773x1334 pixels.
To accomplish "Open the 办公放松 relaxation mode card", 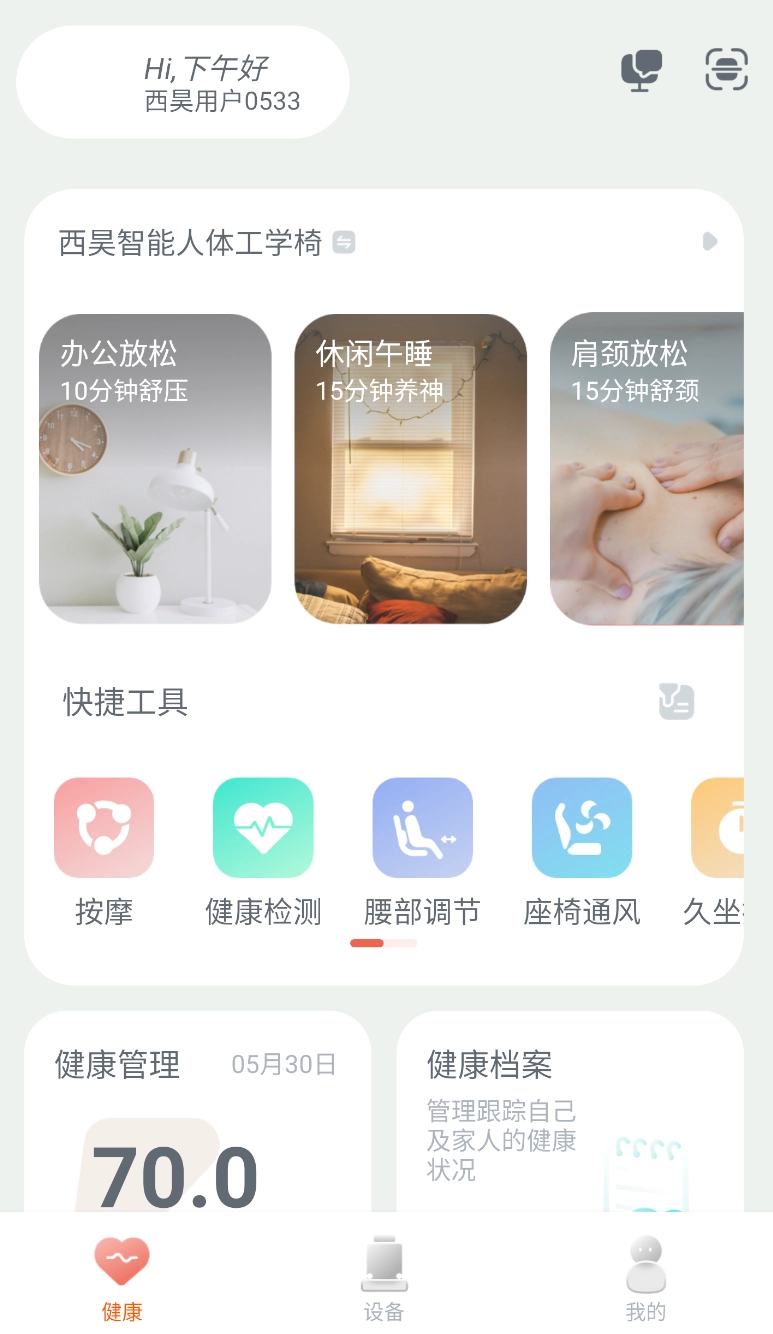I will [155, 468].
